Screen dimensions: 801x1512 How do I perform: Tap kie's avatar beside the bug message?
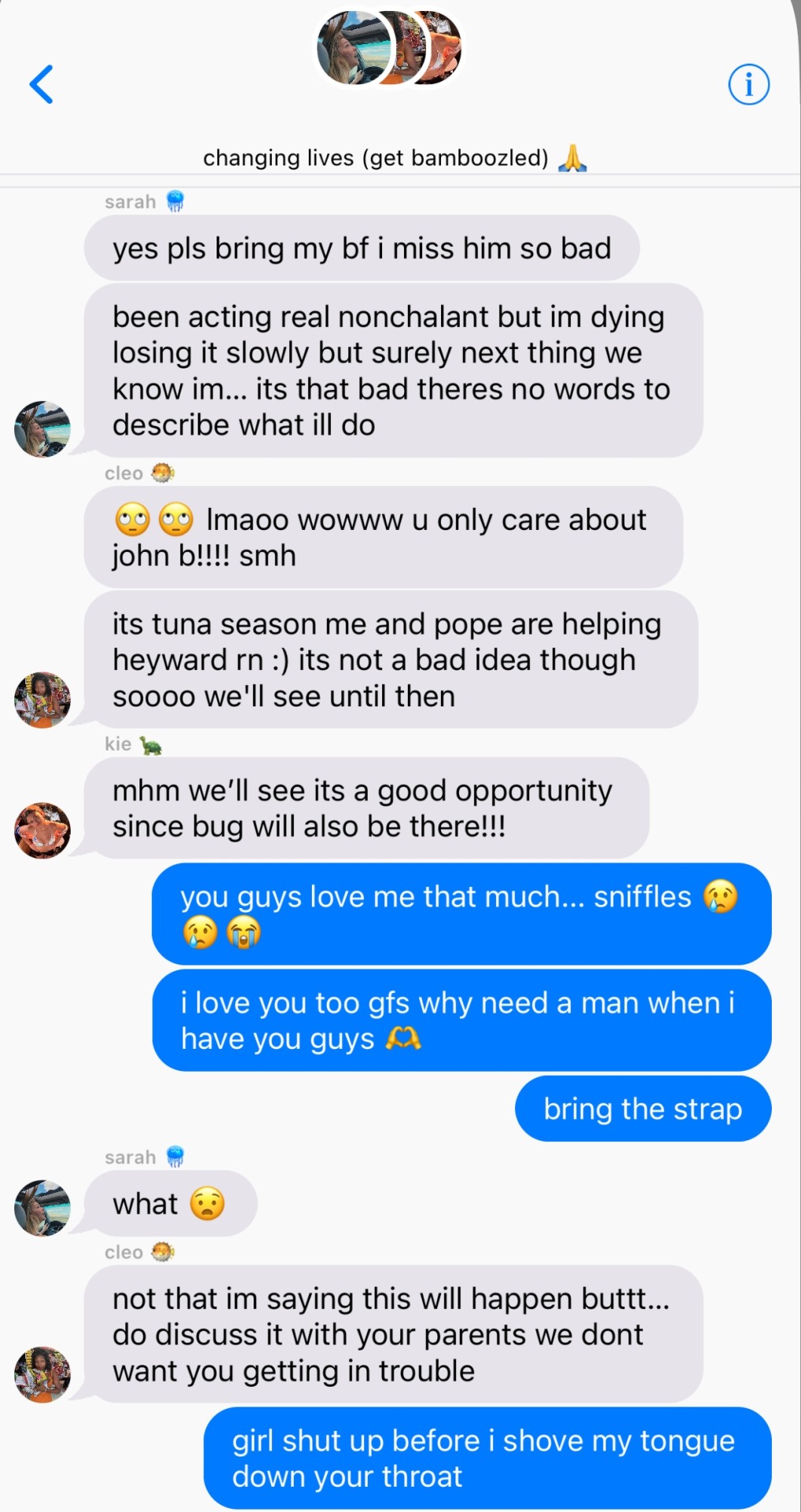point(43,830)
